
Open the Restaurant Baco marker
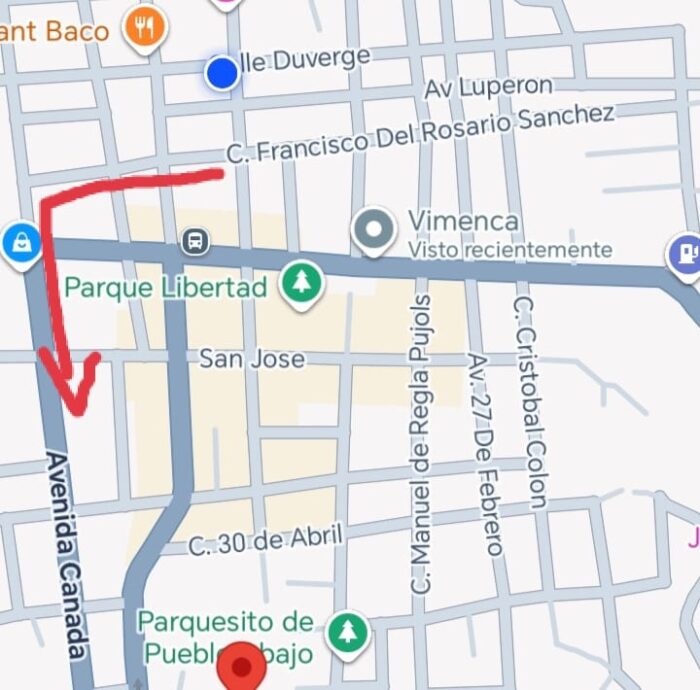point(145,27)
